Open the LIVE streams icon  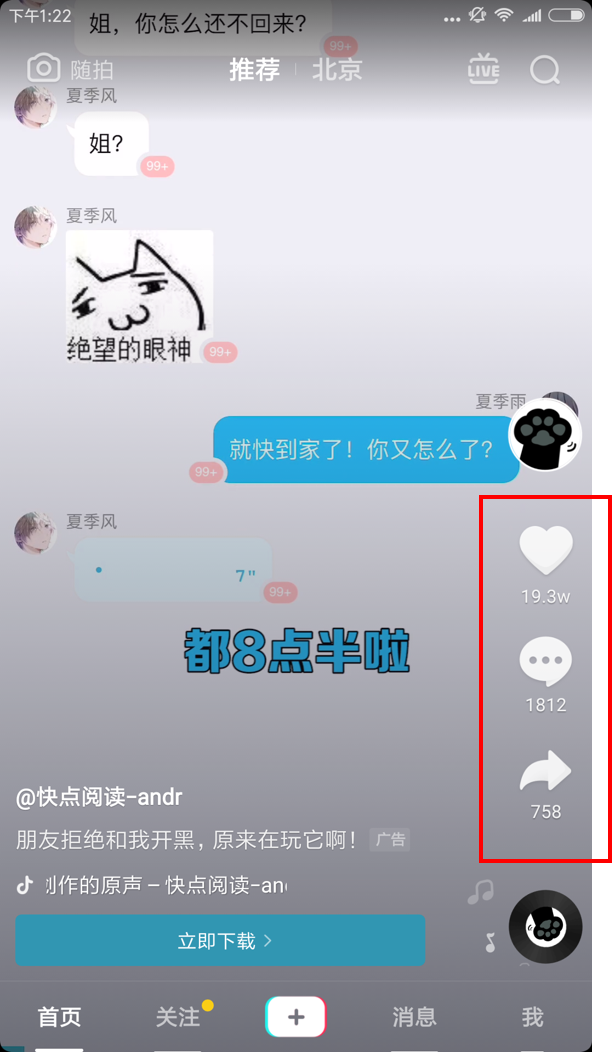tap(483, 69)
